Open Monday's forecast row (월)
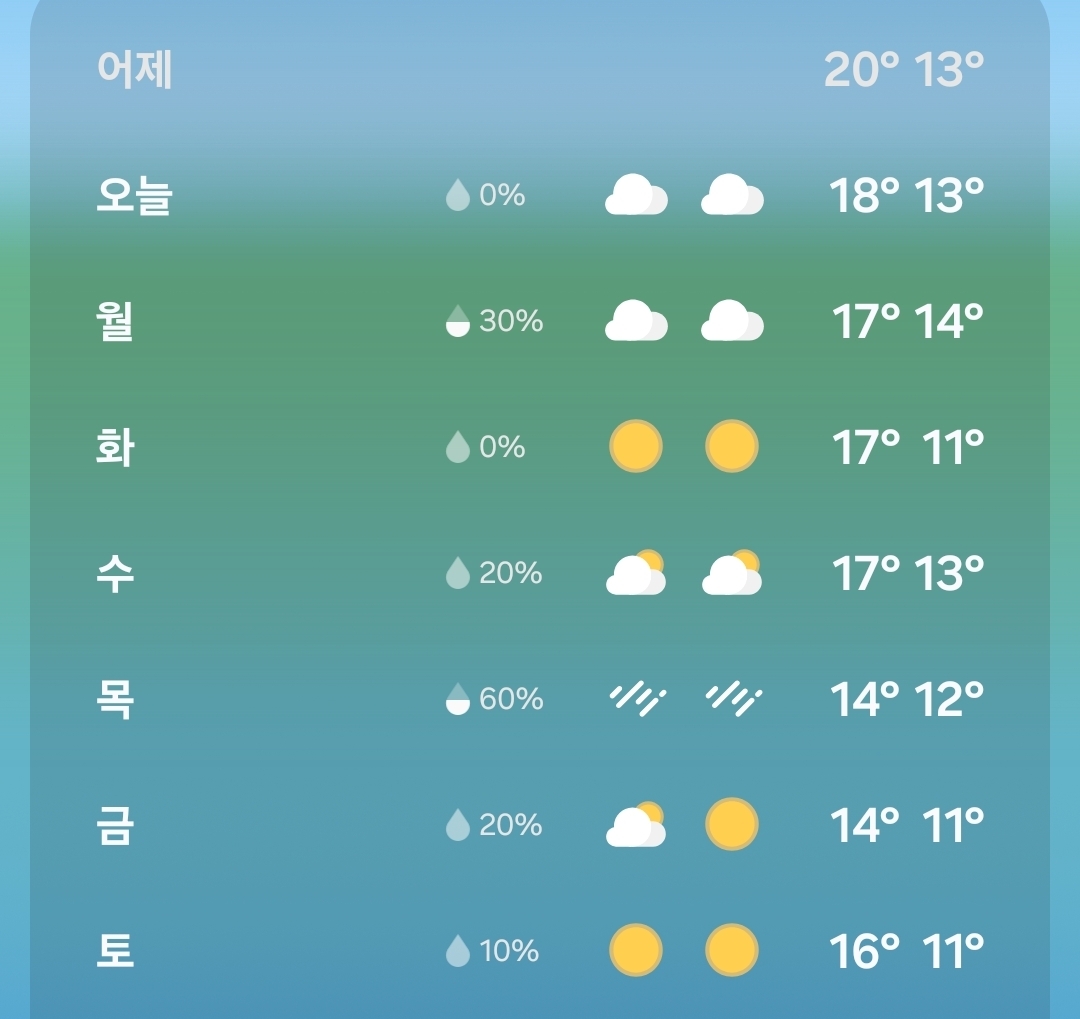The height and width of the screenshot is (1019, 1080). pyautogui.click(x=116, y=322)
